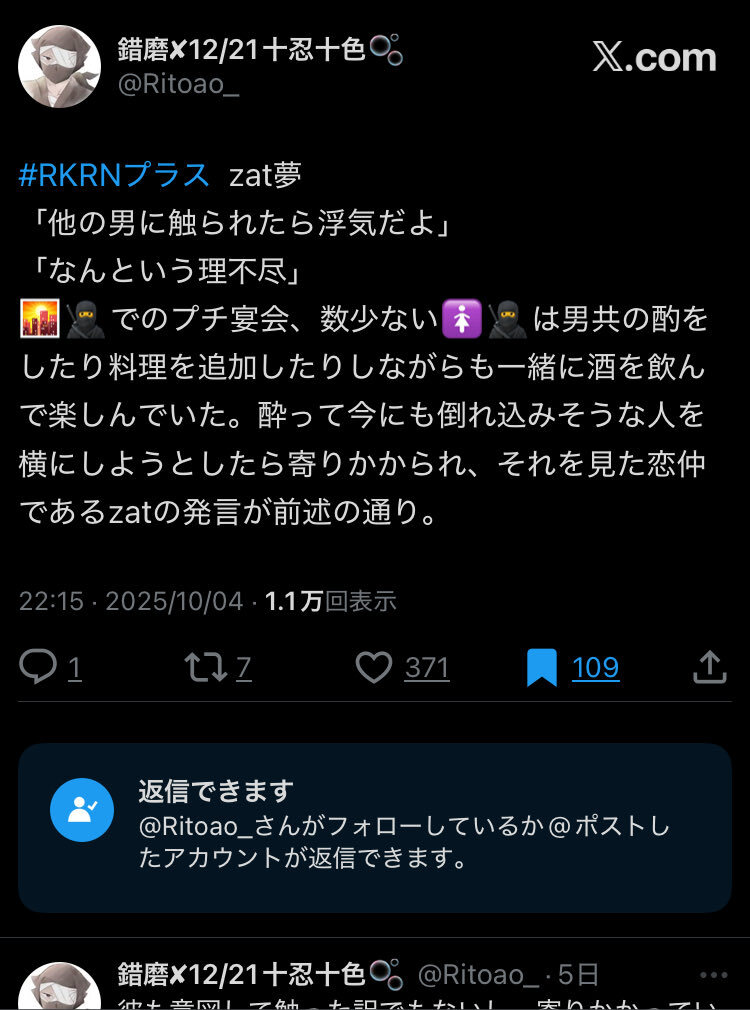Open the #RKRNプラス hashtag
The image size is (750, 1010).
point(114,175)
